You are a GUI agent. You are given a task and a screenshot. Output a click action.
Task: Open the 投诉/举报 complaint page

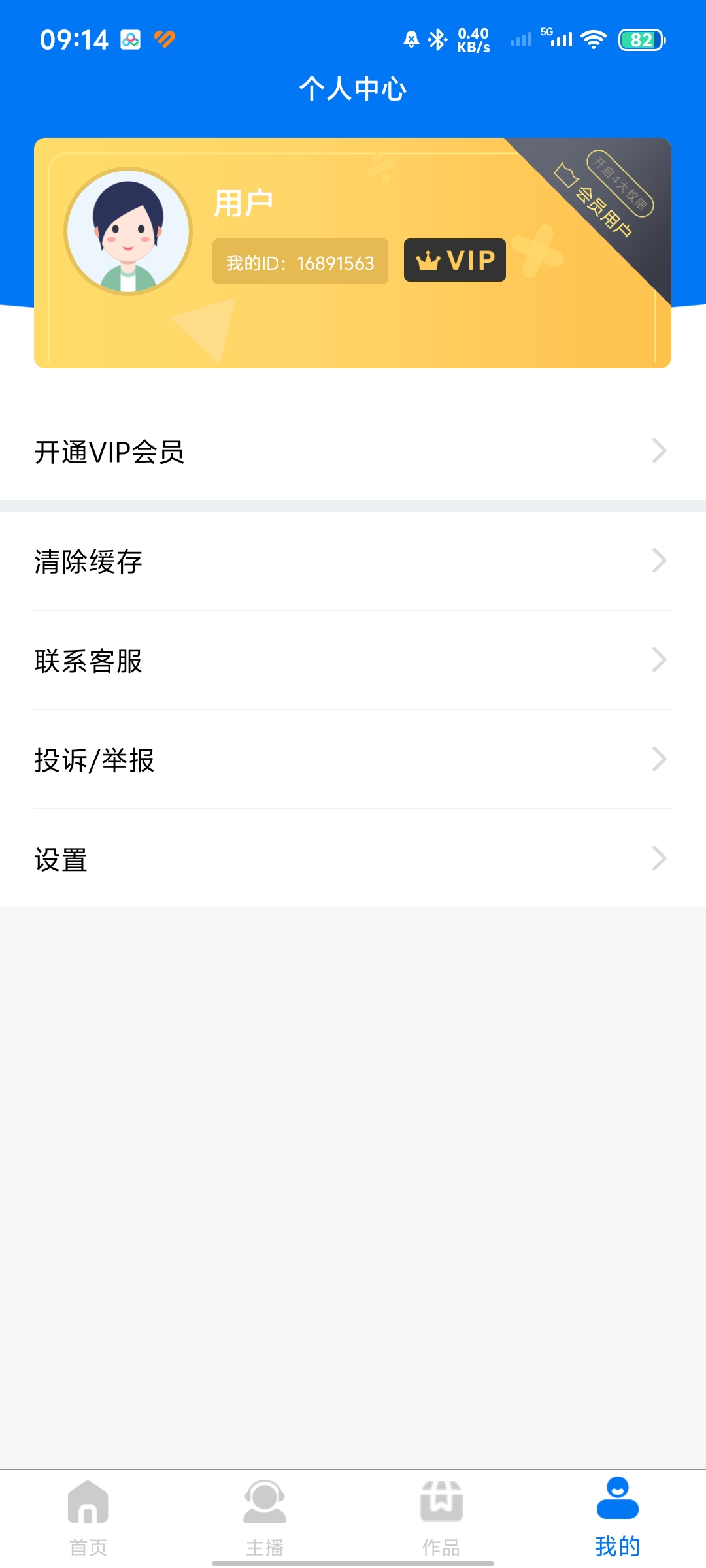pyautogui.click(x=353, y=760)
